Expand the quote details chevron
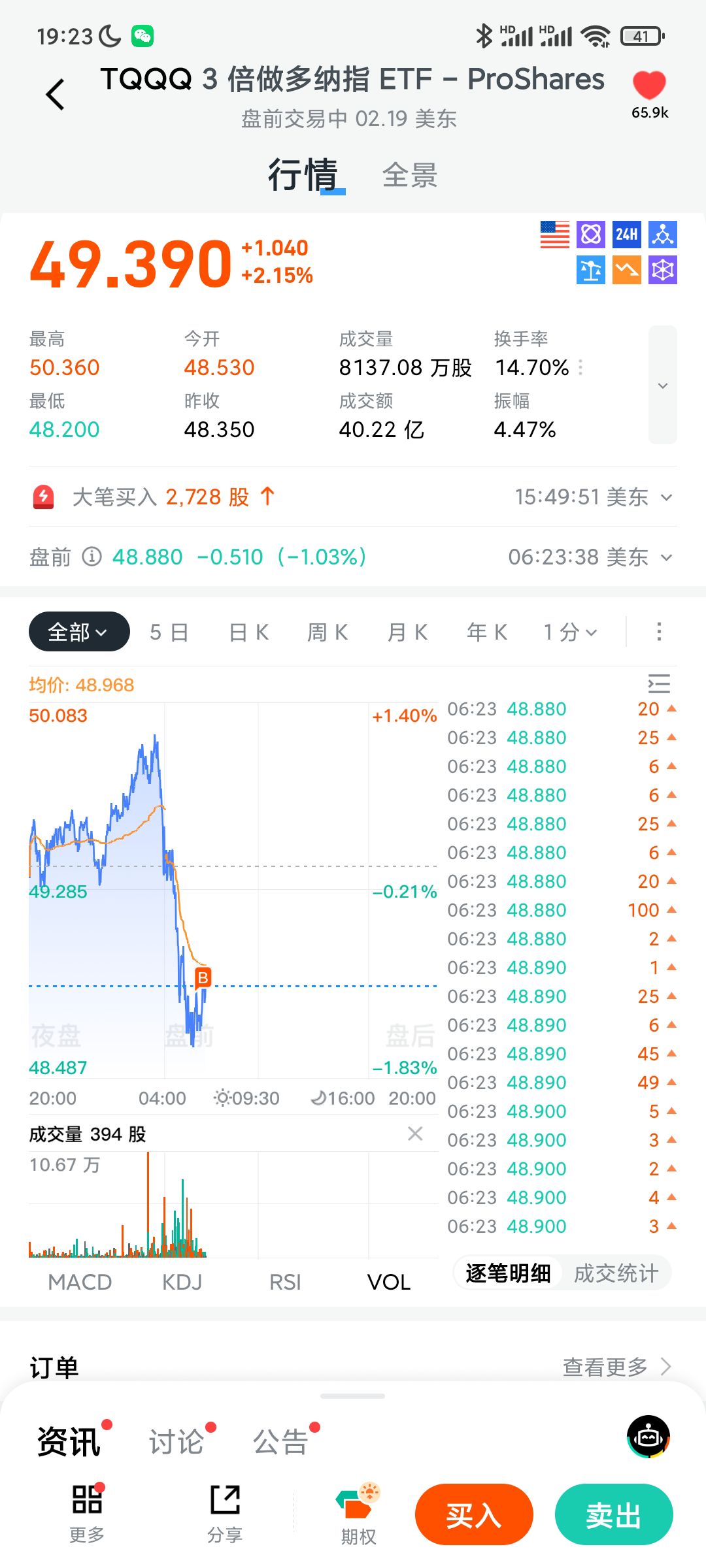 tap(662, 385)
